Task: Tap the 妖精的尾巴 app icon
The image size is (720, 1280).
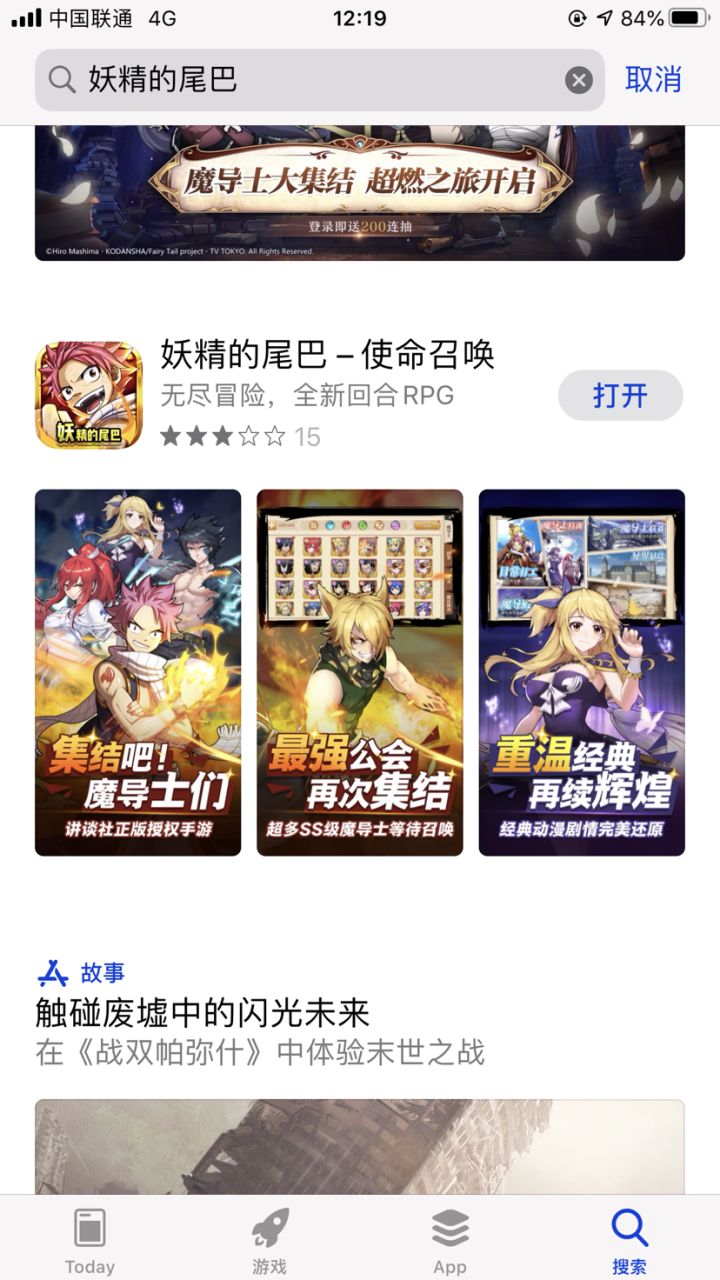Action: pyautogui.click(x=90, y=394)
